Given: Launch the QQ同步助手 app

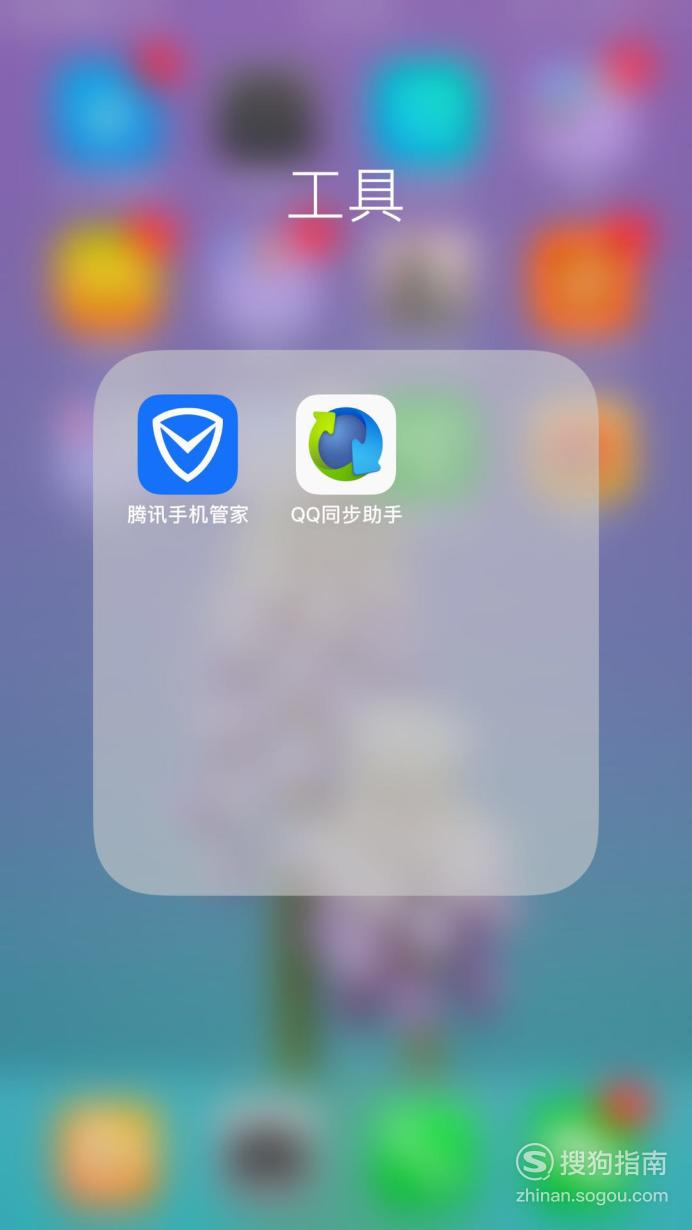Looking at the screenshot, I should (346, 445).
